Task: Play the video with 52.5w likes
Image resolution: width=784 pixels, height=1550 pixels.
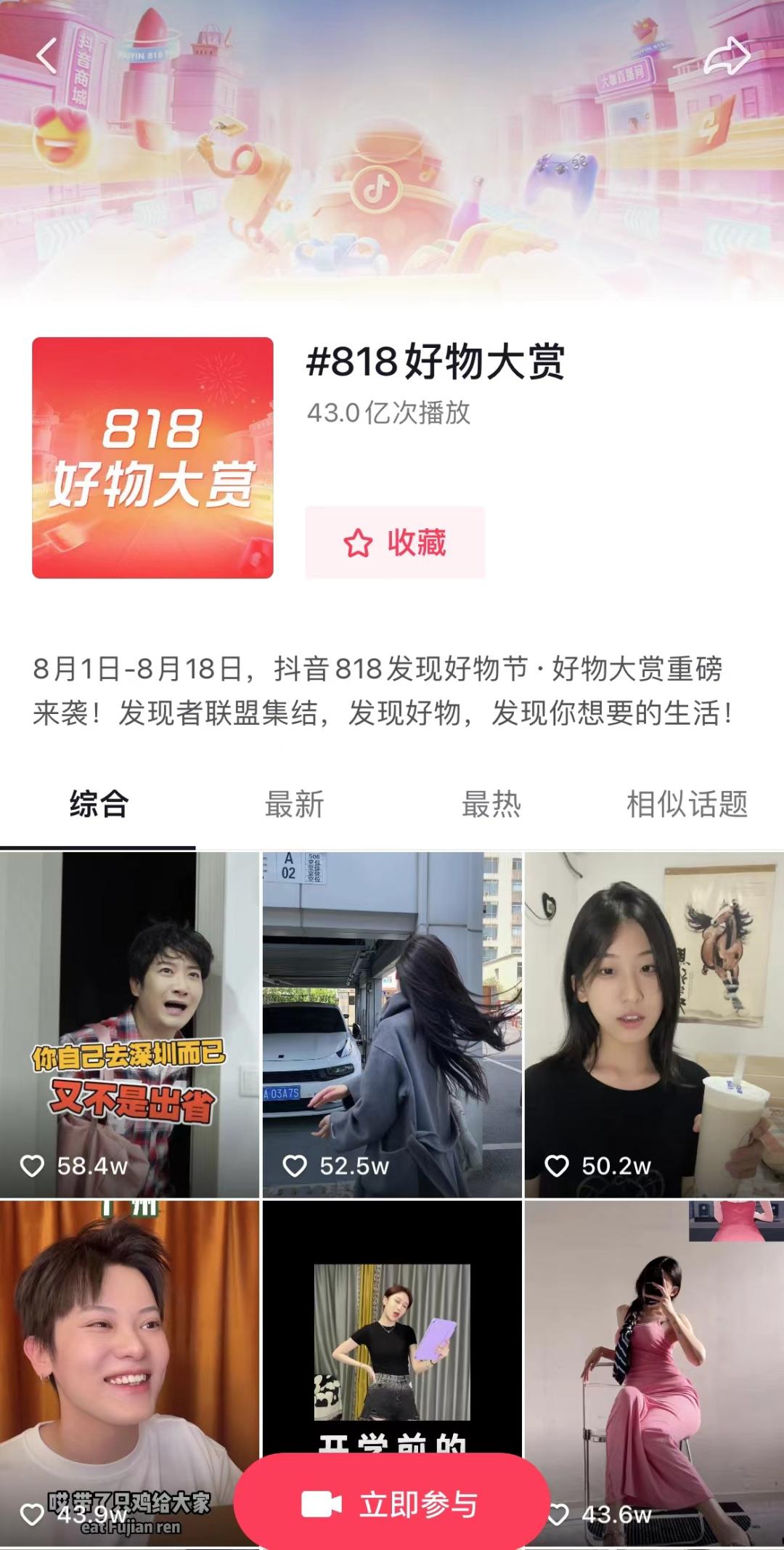Action: (x=392, y=1024)
